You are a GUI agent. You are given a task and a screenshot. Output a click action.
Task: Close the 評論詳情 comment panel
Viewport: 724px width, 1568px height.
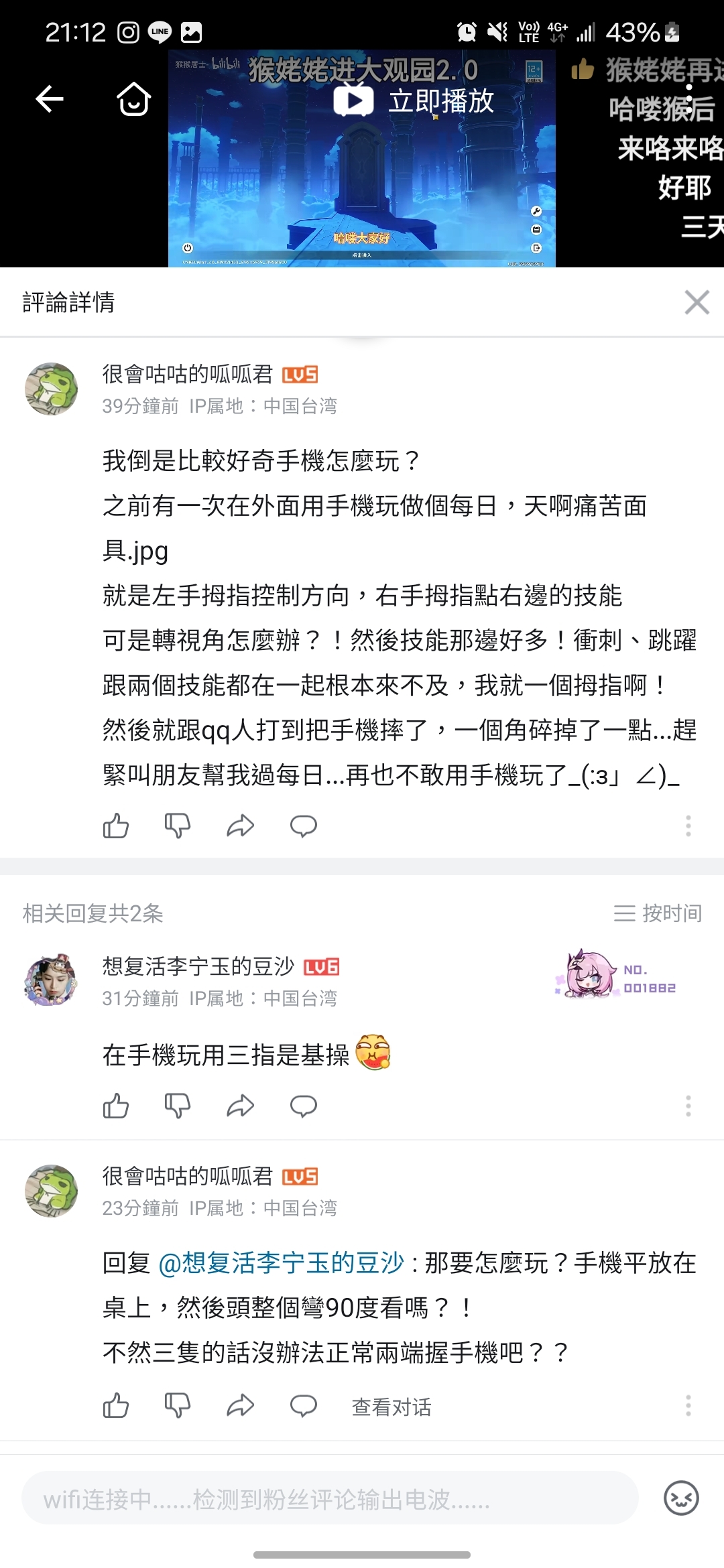(x=697, y=302)
